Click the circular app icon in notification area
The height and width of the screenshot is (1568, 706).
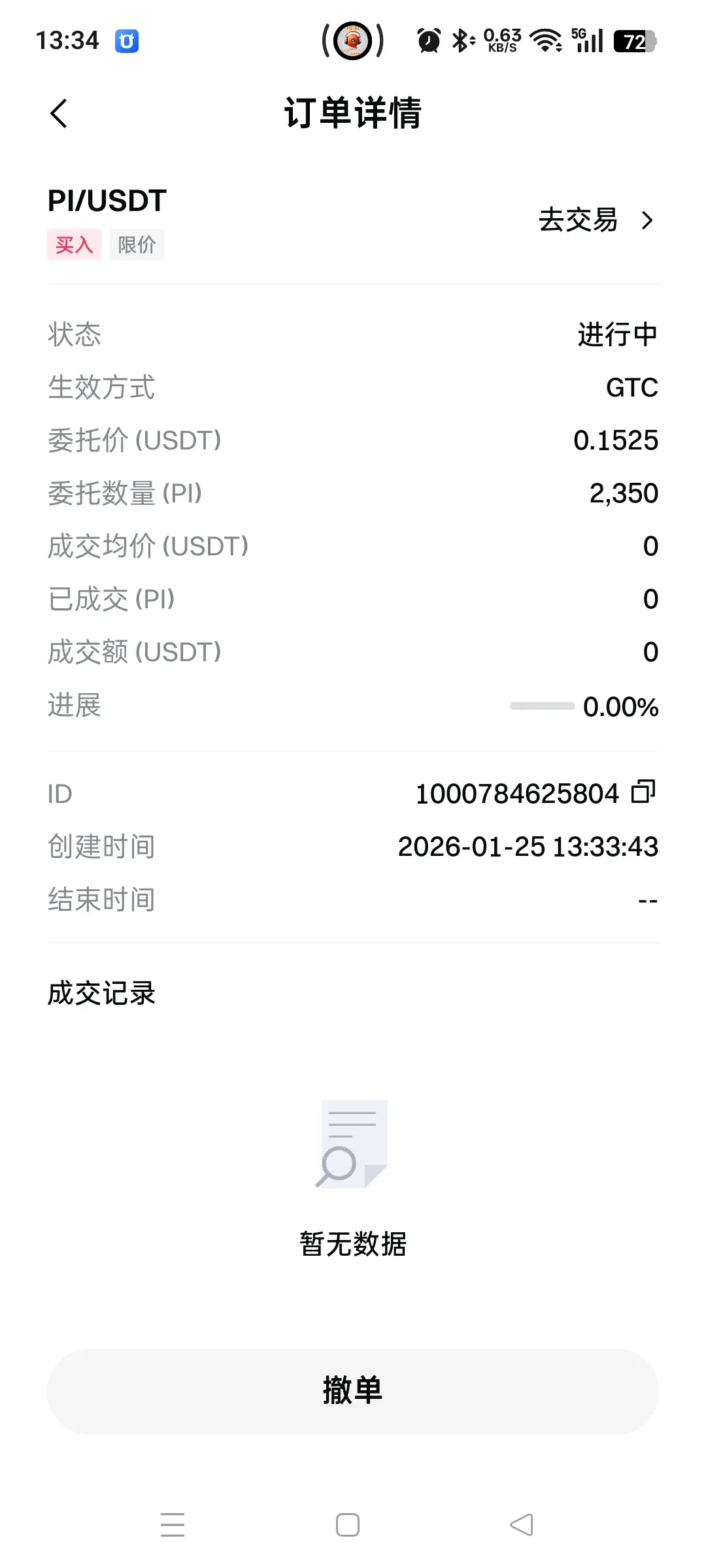click(353, 41)
